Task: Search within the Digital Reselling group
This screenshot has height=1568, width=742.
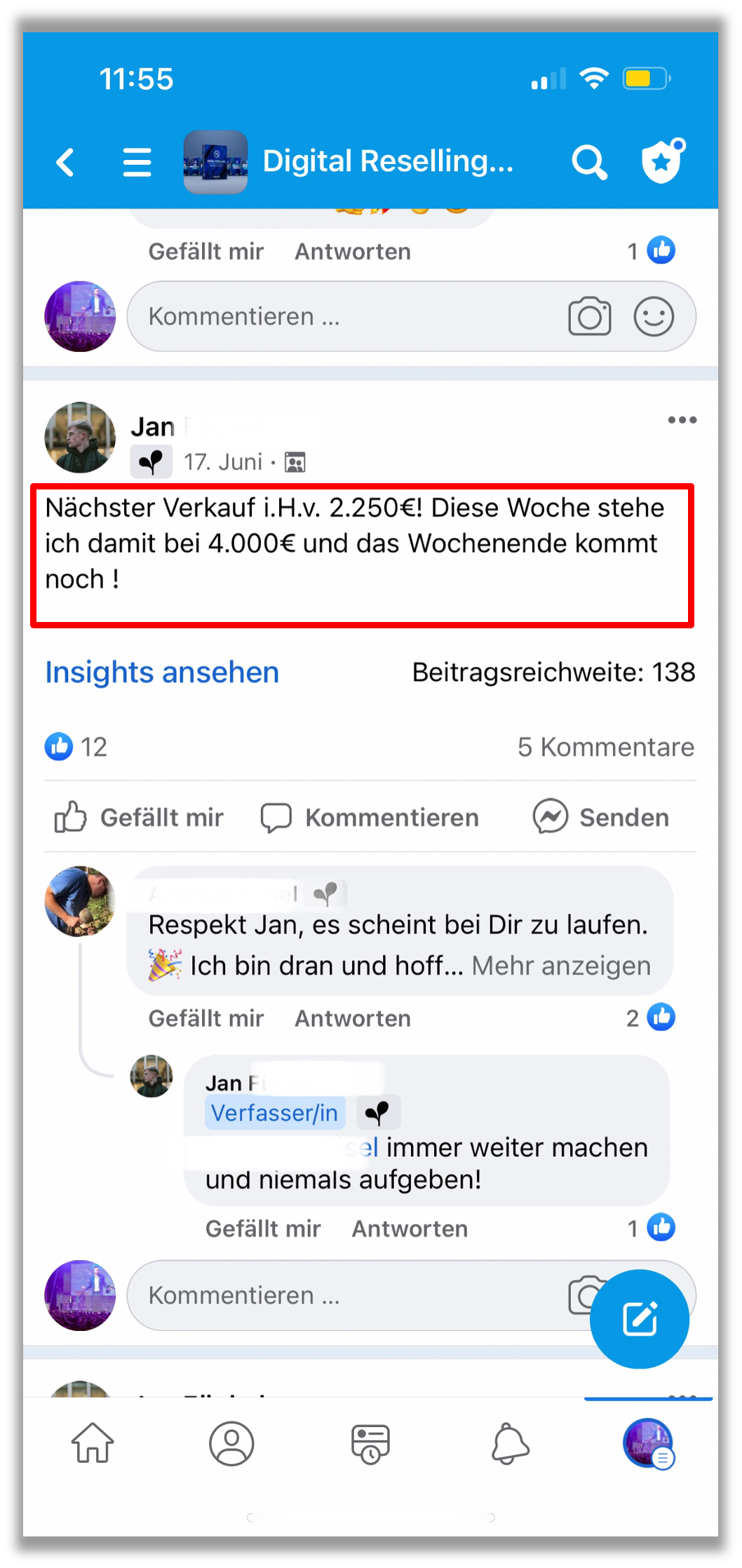Action: pos(588,163)
